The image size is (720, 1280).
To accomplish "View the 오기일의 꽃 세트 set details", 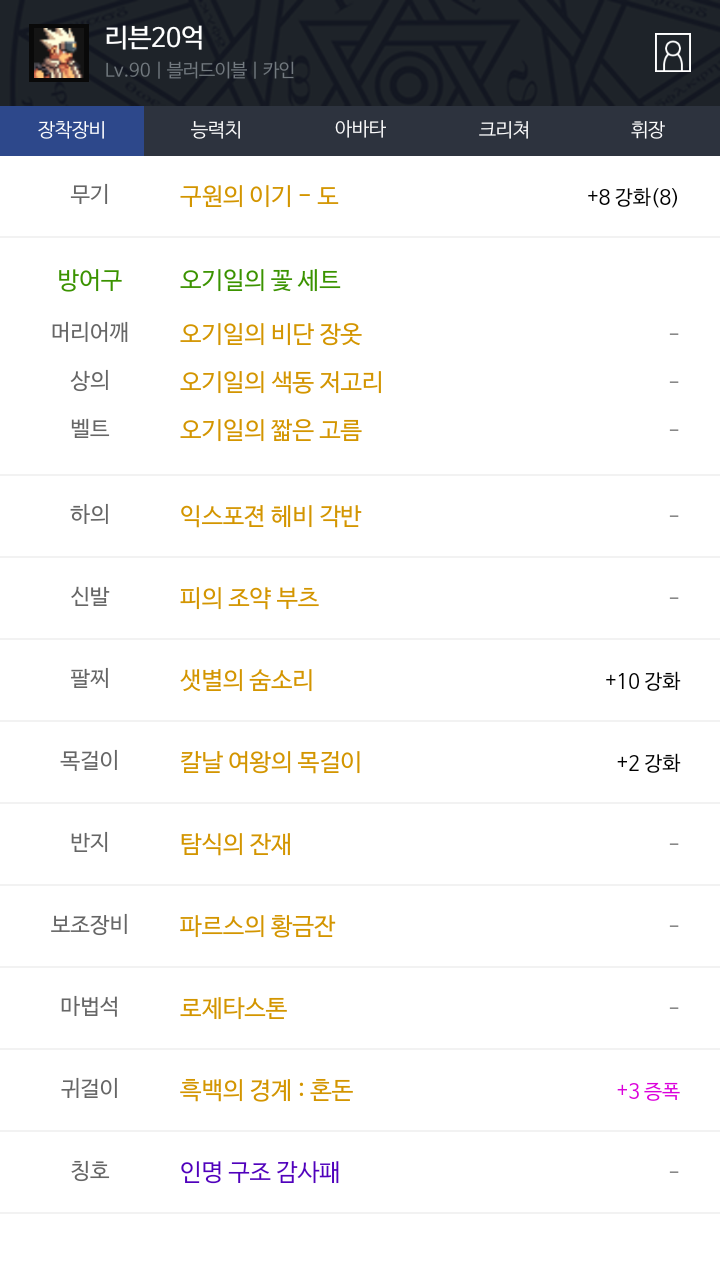I will click(x=260, y=280).
